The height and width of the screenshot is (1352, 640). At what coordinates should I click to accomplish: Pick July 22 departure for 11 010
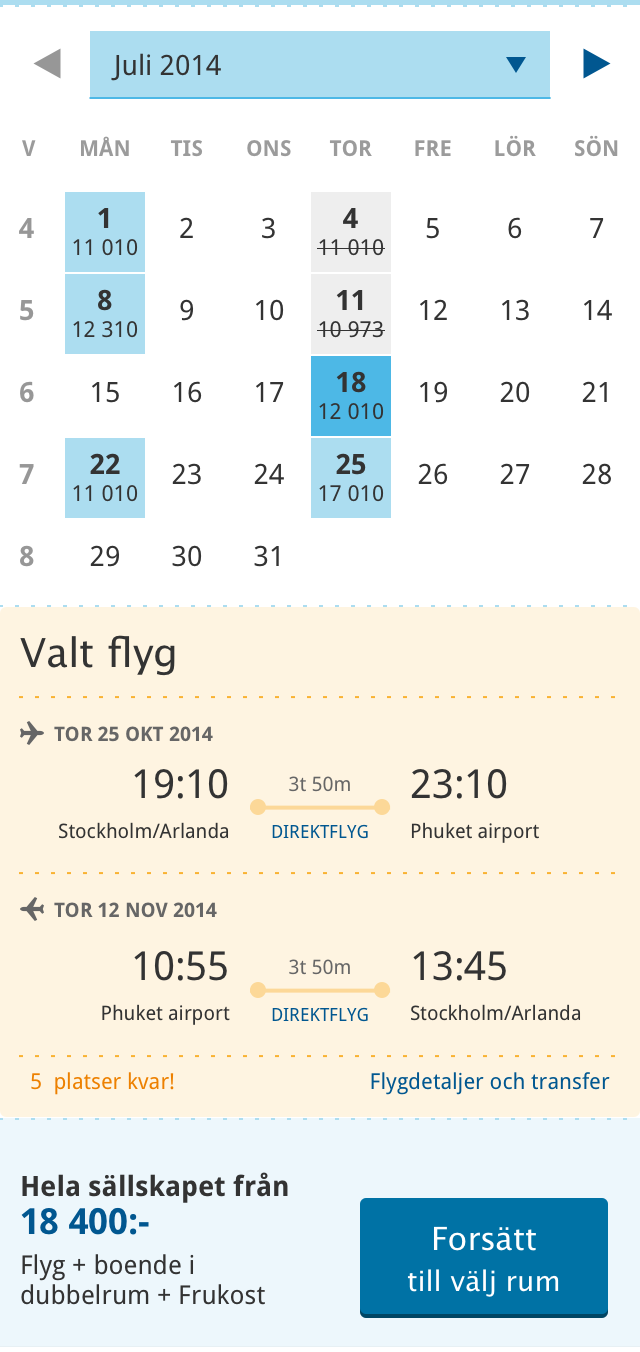pos(105,477)
